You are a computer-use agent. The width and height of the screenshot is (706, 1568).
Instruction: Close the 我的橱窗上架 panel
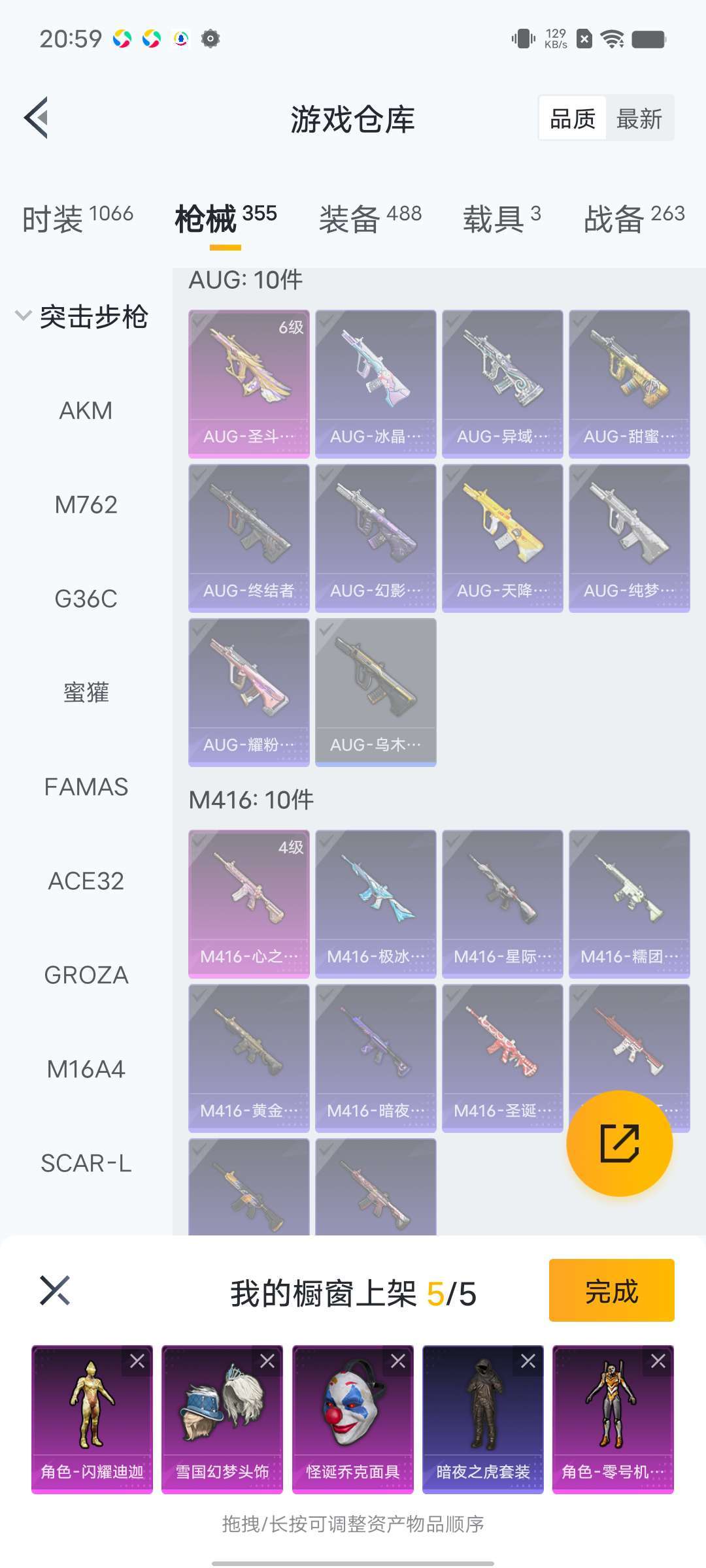(55, 1290)
